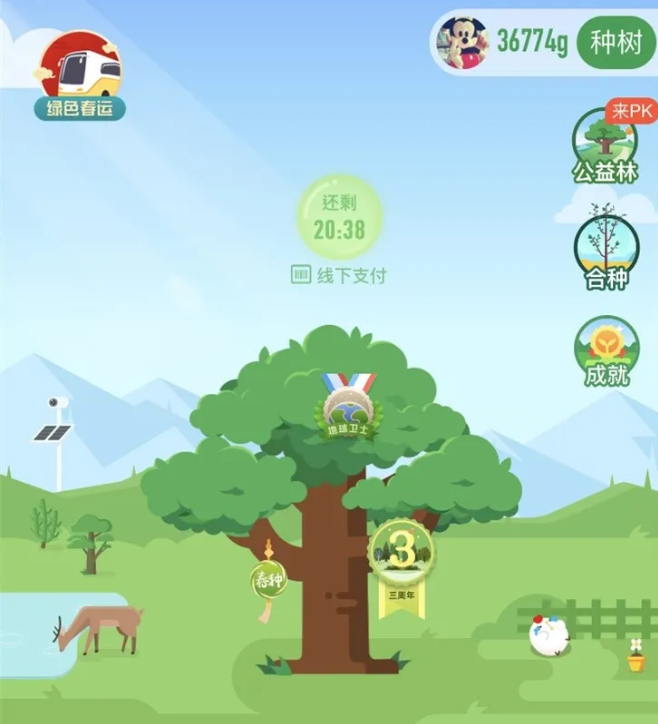View 成就 achievements
Viewport: 658px width, 724px height.
click(606, 353)
